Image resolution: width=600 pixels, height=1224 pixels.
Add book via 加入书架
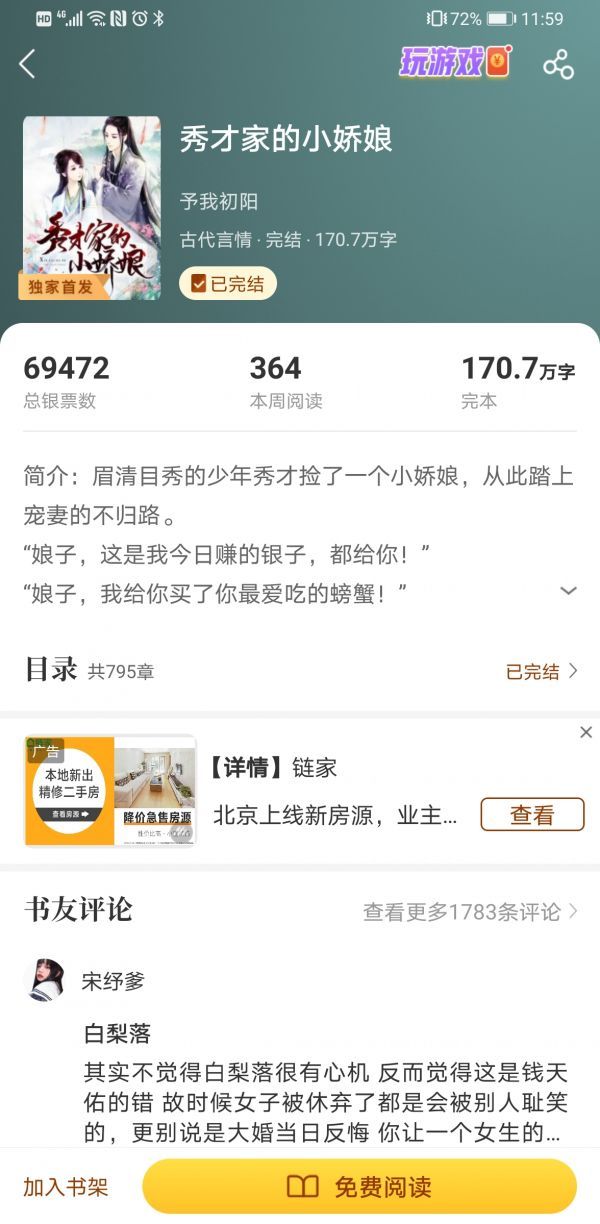tap(66, 1187)
